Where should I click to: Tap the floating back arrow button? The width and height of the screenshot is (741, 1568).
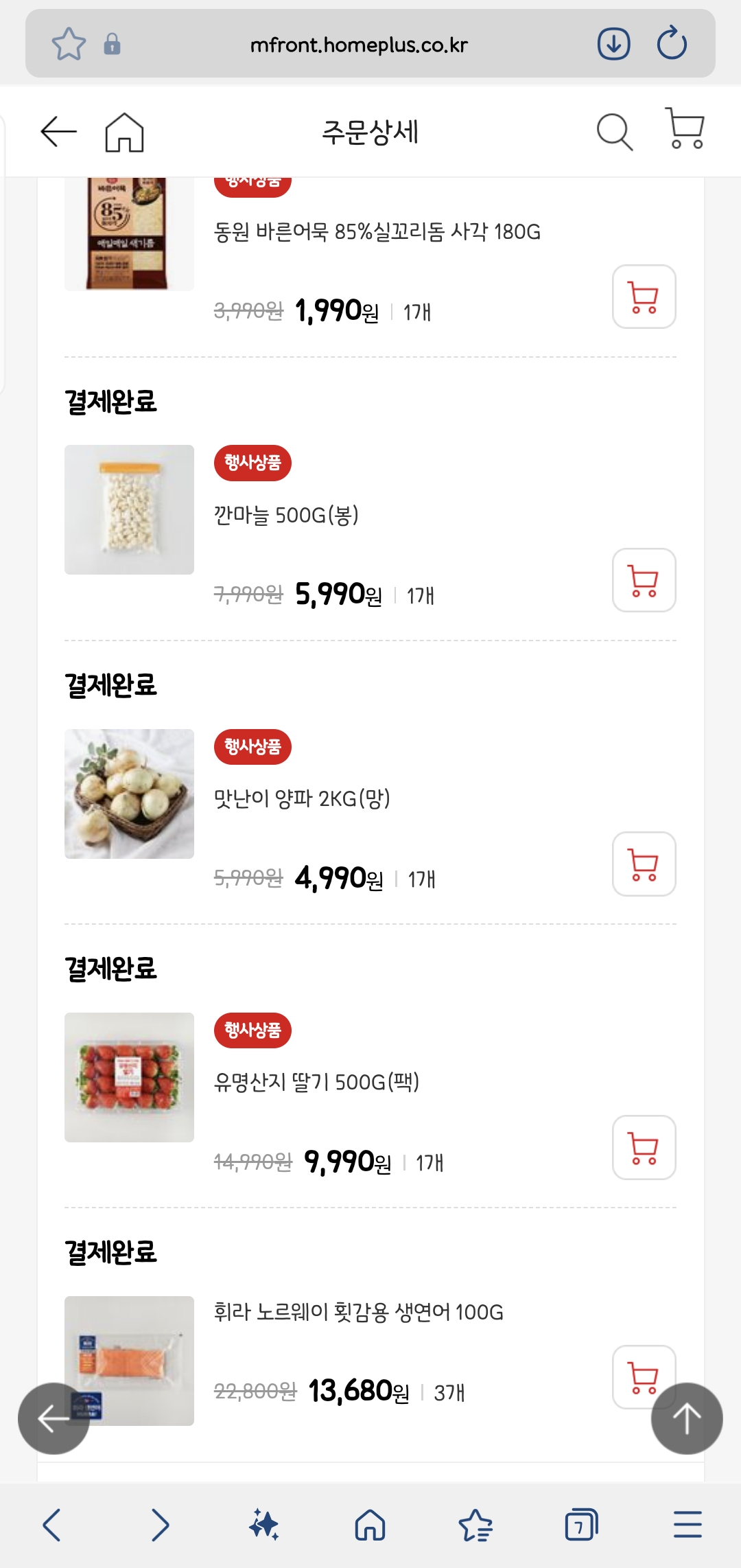(54, 1418)
